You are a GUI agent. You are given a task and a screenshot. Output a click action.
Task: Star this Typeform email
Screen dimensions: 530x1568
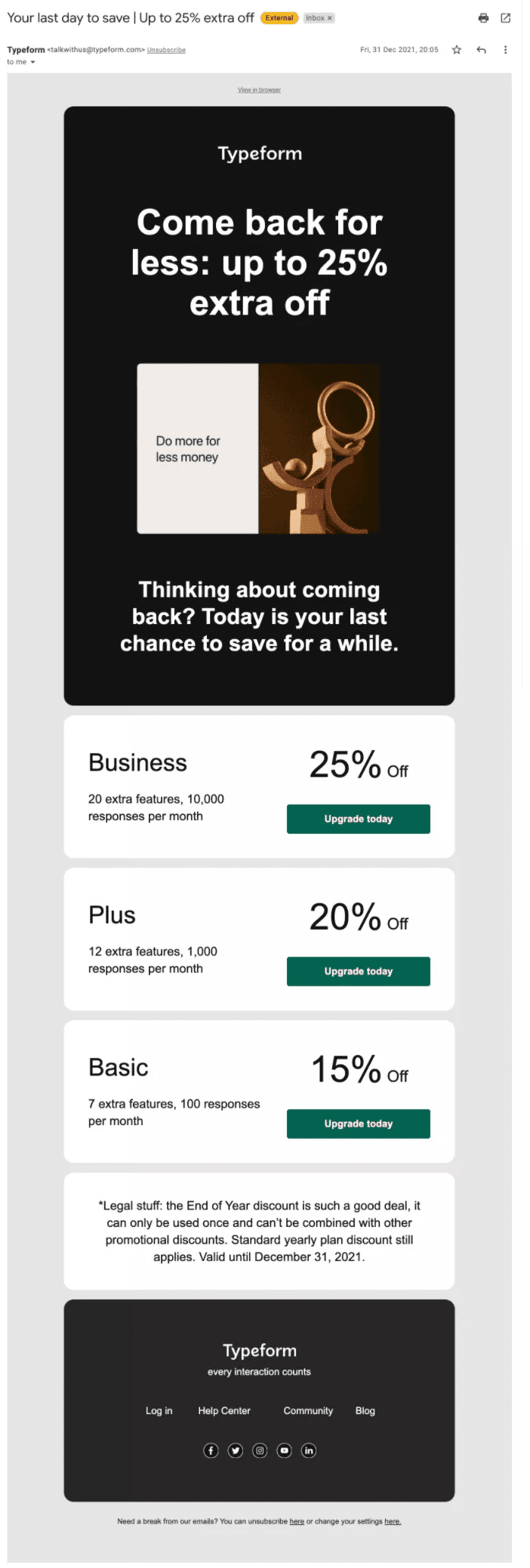tap(456, 50)
